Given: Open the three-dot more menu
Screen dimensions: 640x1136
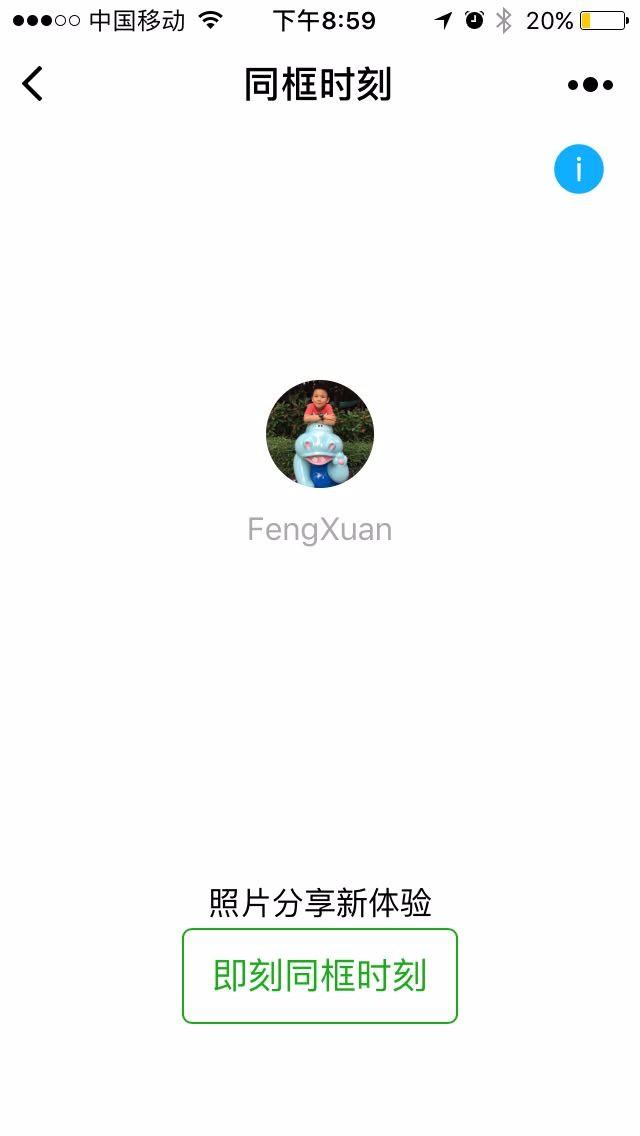Looking at the screenshot, I should (x=590, y=85).
